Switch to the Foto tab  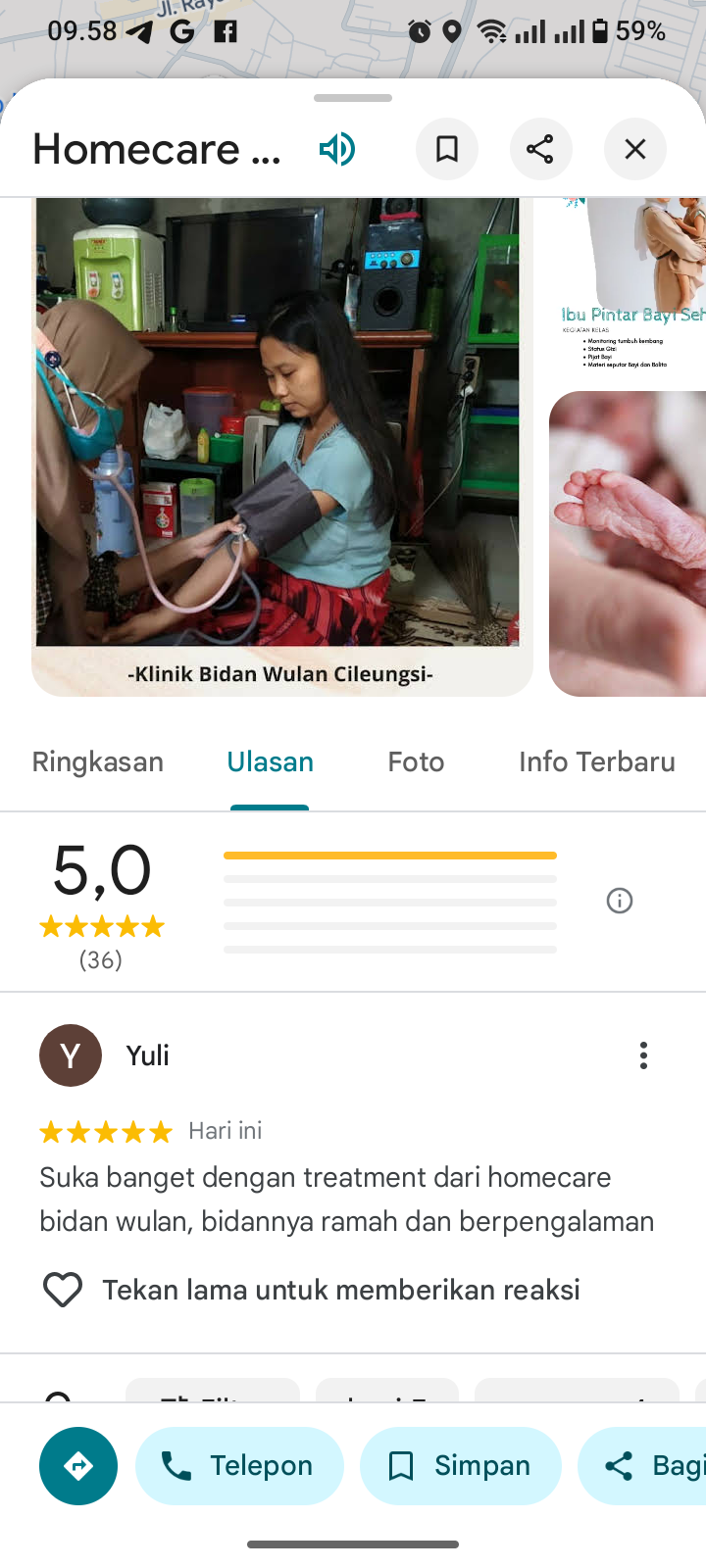click(416, 762)
